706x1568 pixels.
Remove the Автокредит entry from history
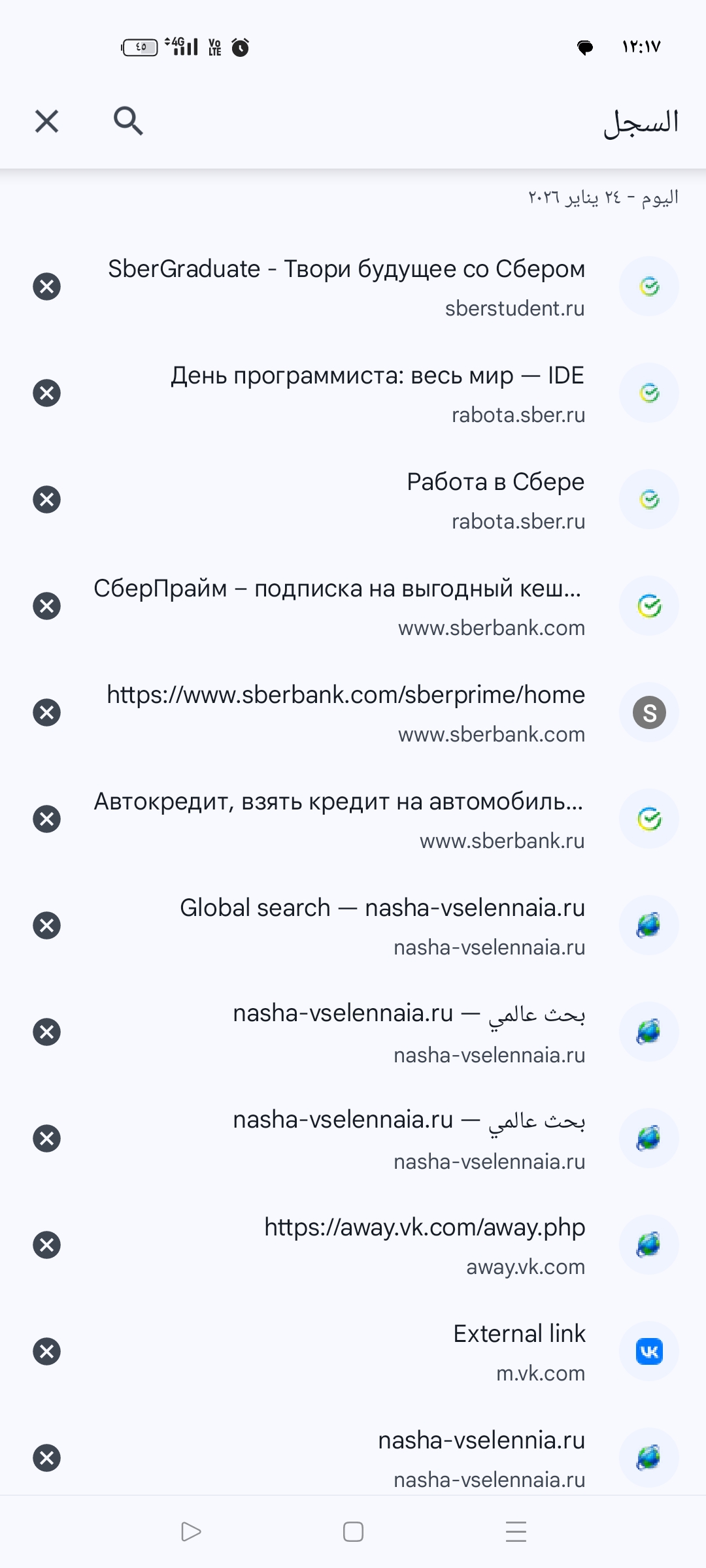tap(46, 819)
